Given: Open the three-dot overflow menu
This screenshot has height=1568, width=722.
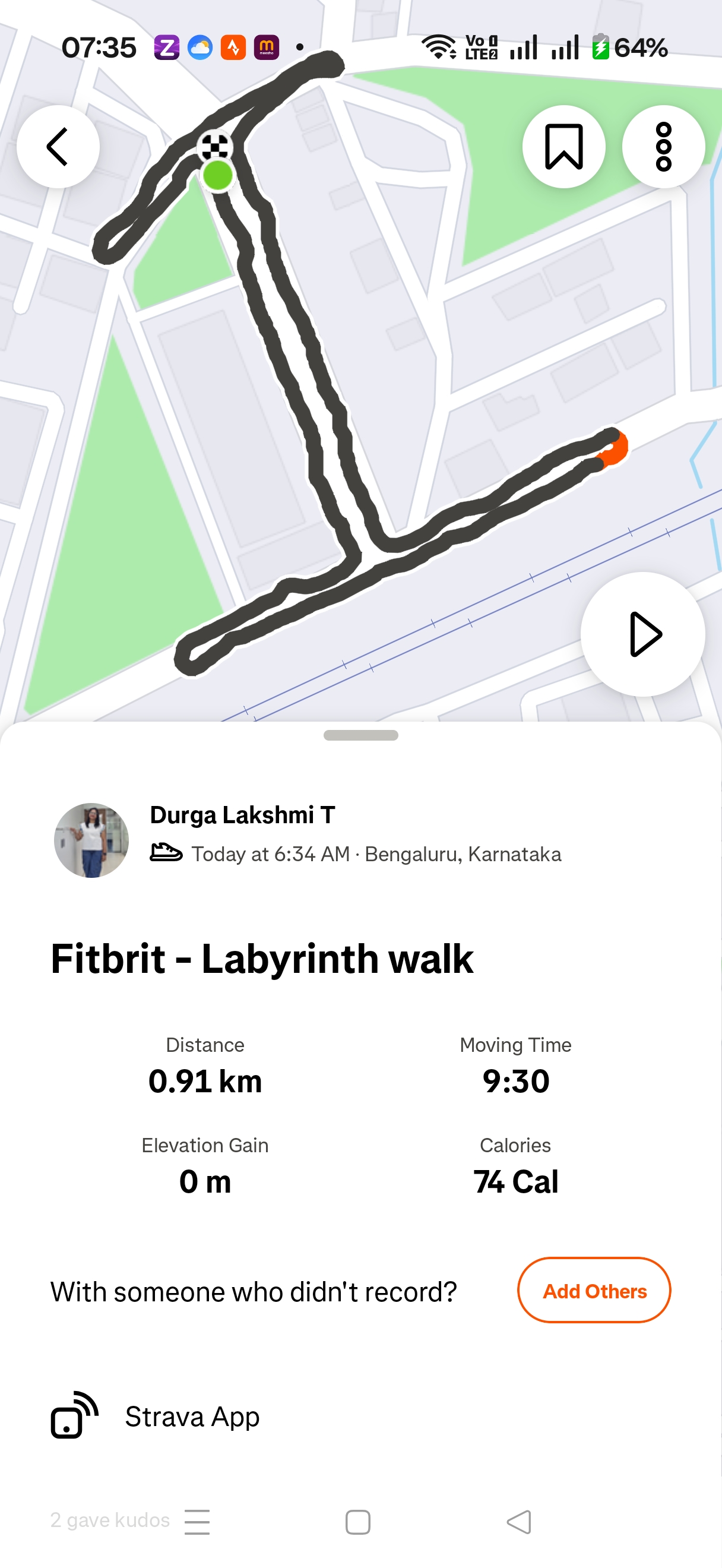Looking at the screenshot, I should coord(664,147).
